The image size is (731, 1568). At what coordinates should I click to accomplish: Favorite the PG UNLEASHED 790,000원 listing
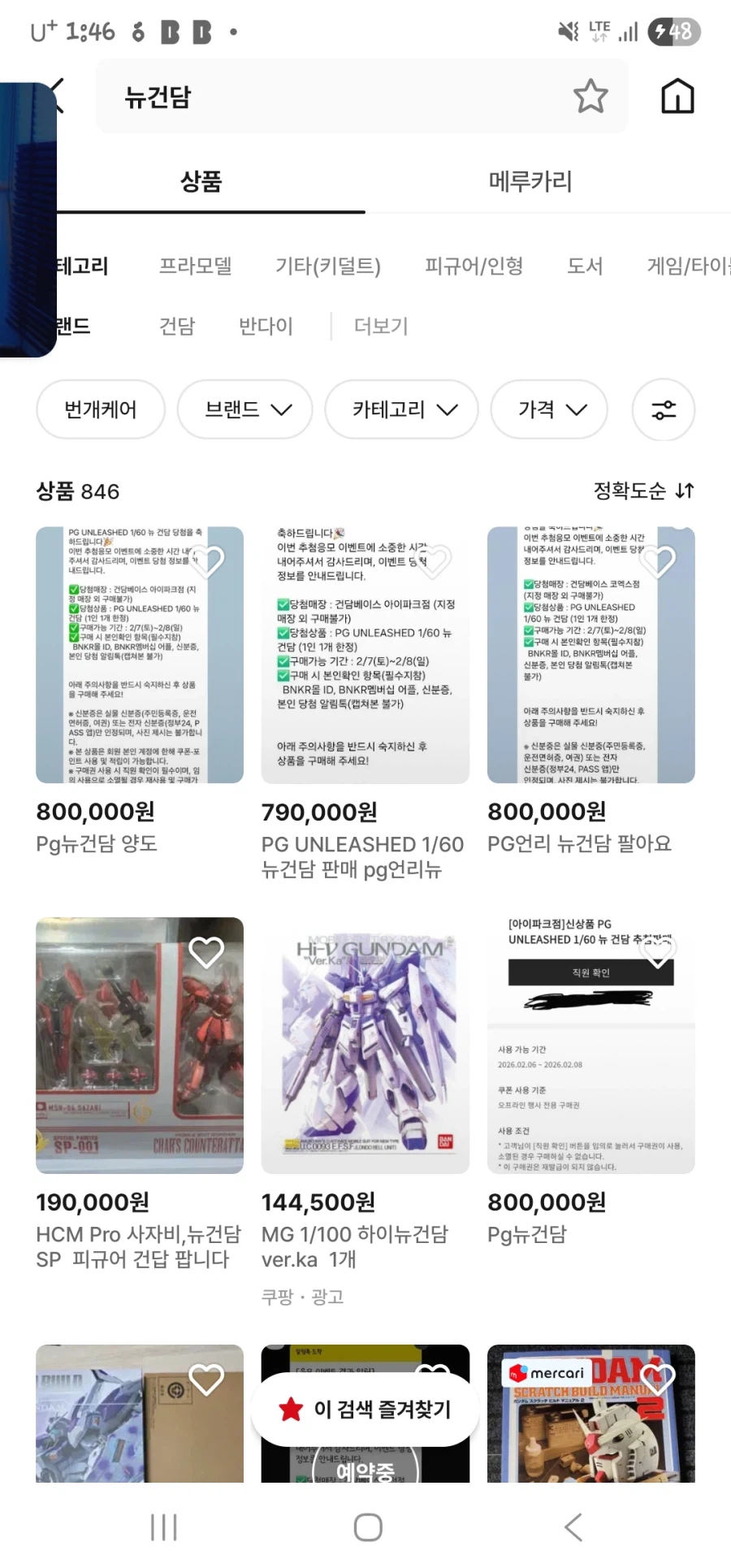[433, 561]
